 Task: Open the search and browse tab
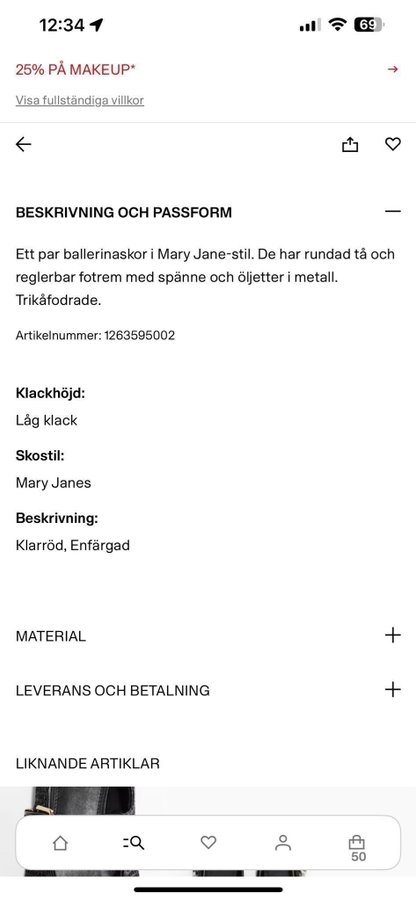pos(134,843)
